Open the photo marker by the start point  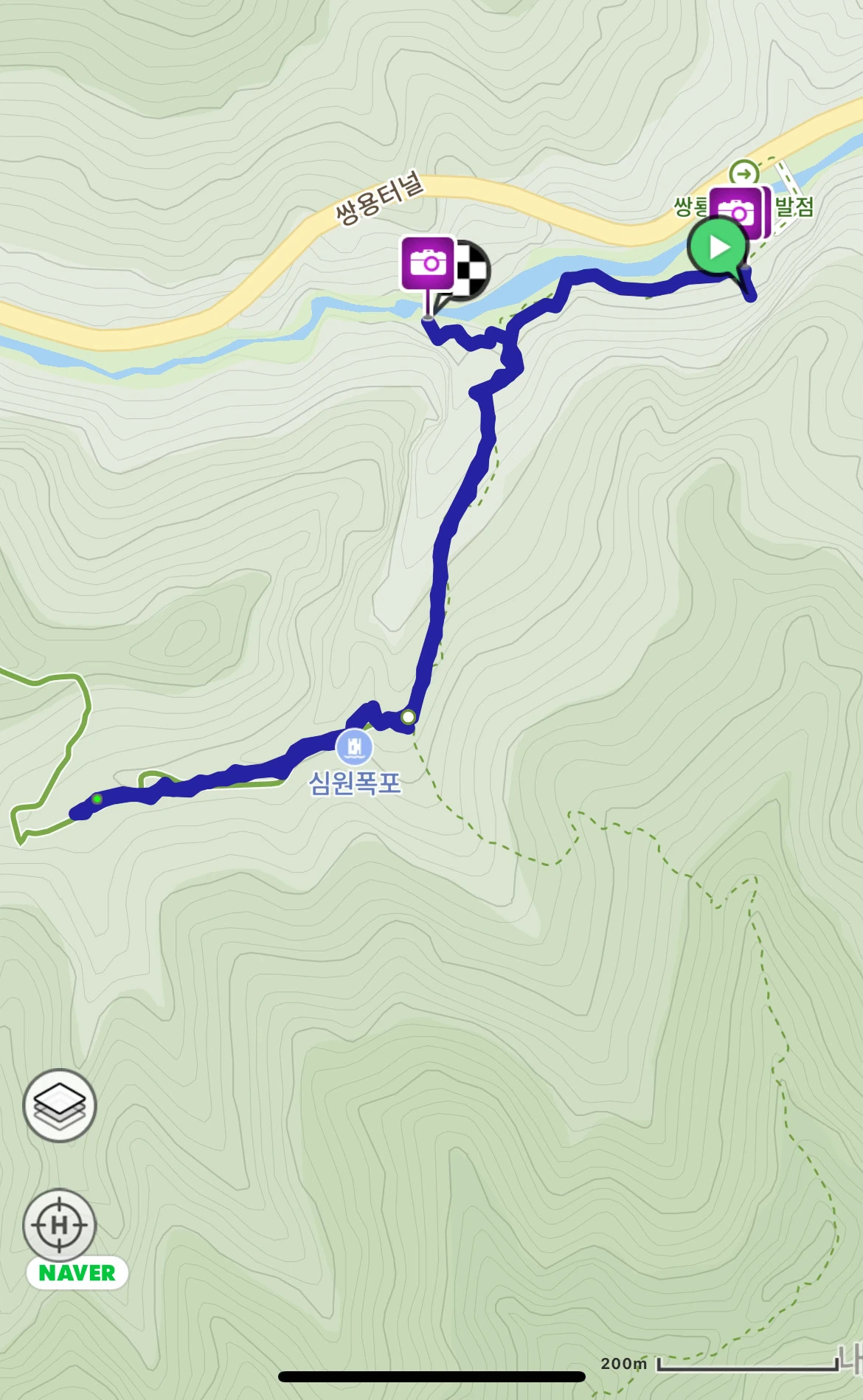pos(736,211)
